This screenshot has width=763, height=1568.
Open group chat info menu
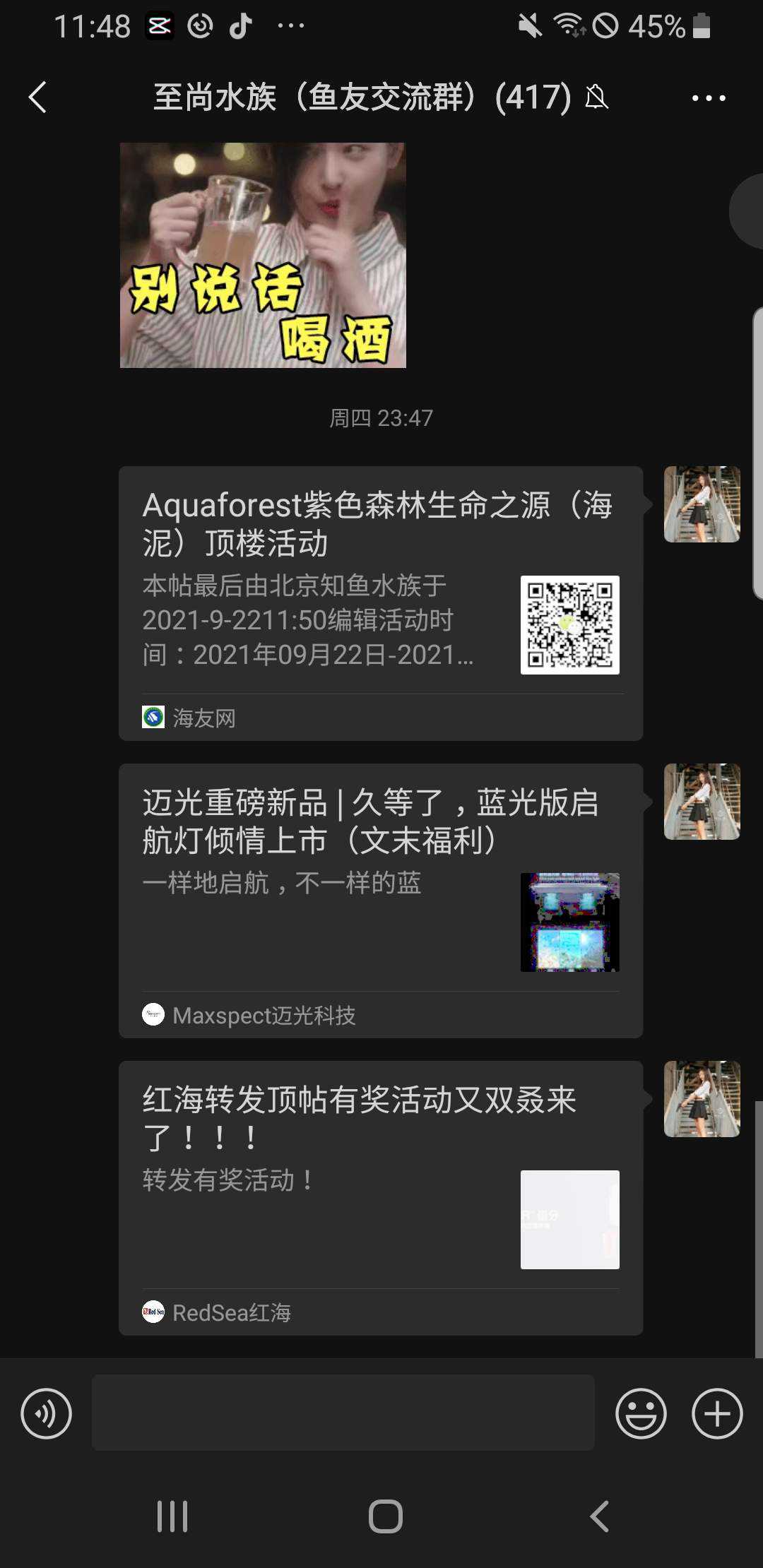[x=708, y=98]
